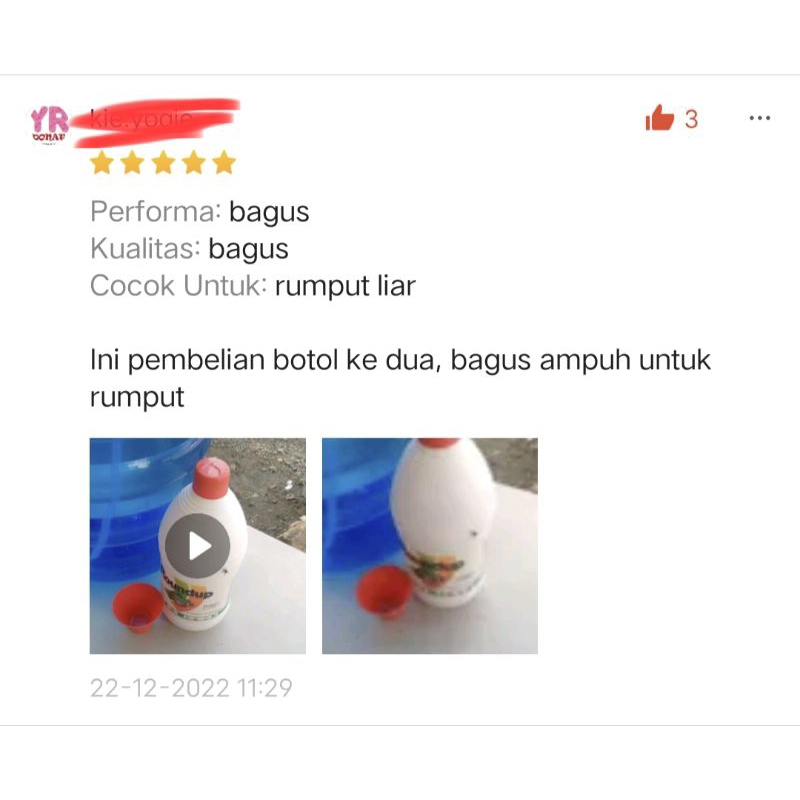Open the review's three-dot overflow menu
This screenshot has height=800, width=800.
click(x=760, y=118)
